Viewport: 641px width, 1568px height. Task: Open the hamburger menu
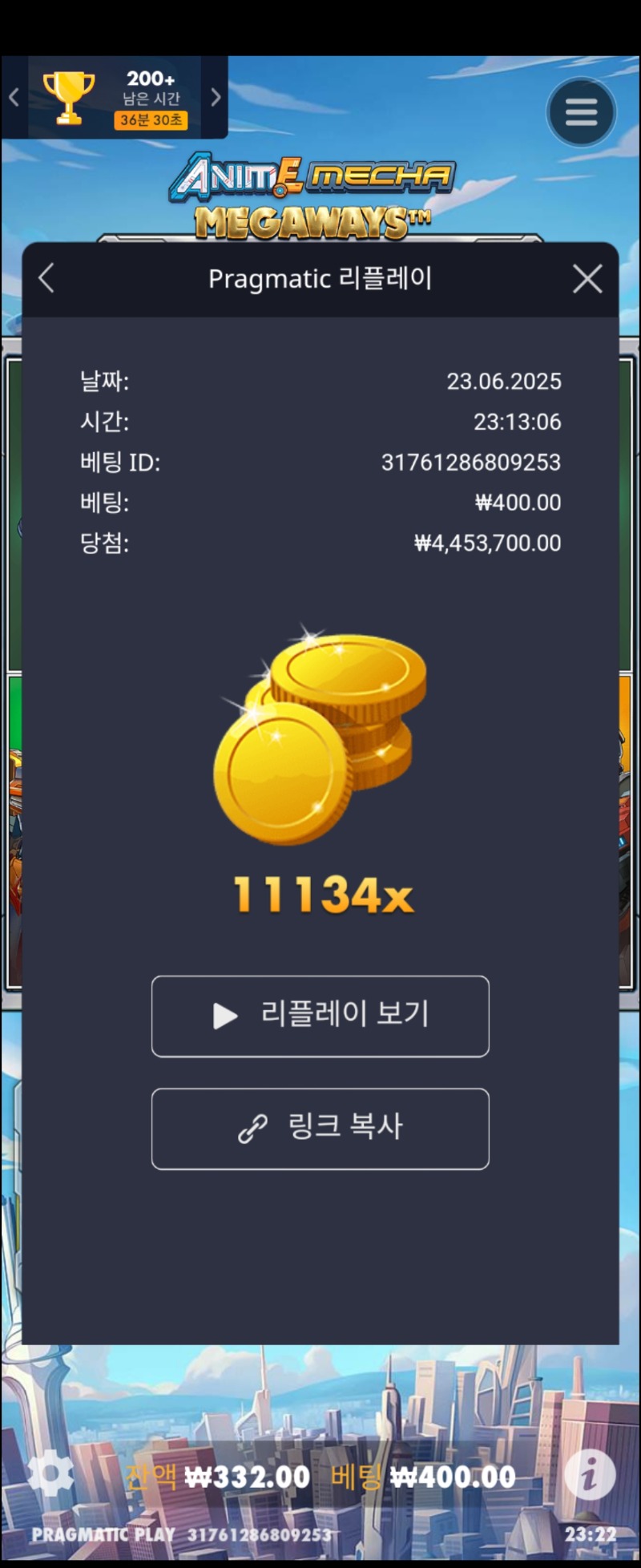click(x=581, y=112)
